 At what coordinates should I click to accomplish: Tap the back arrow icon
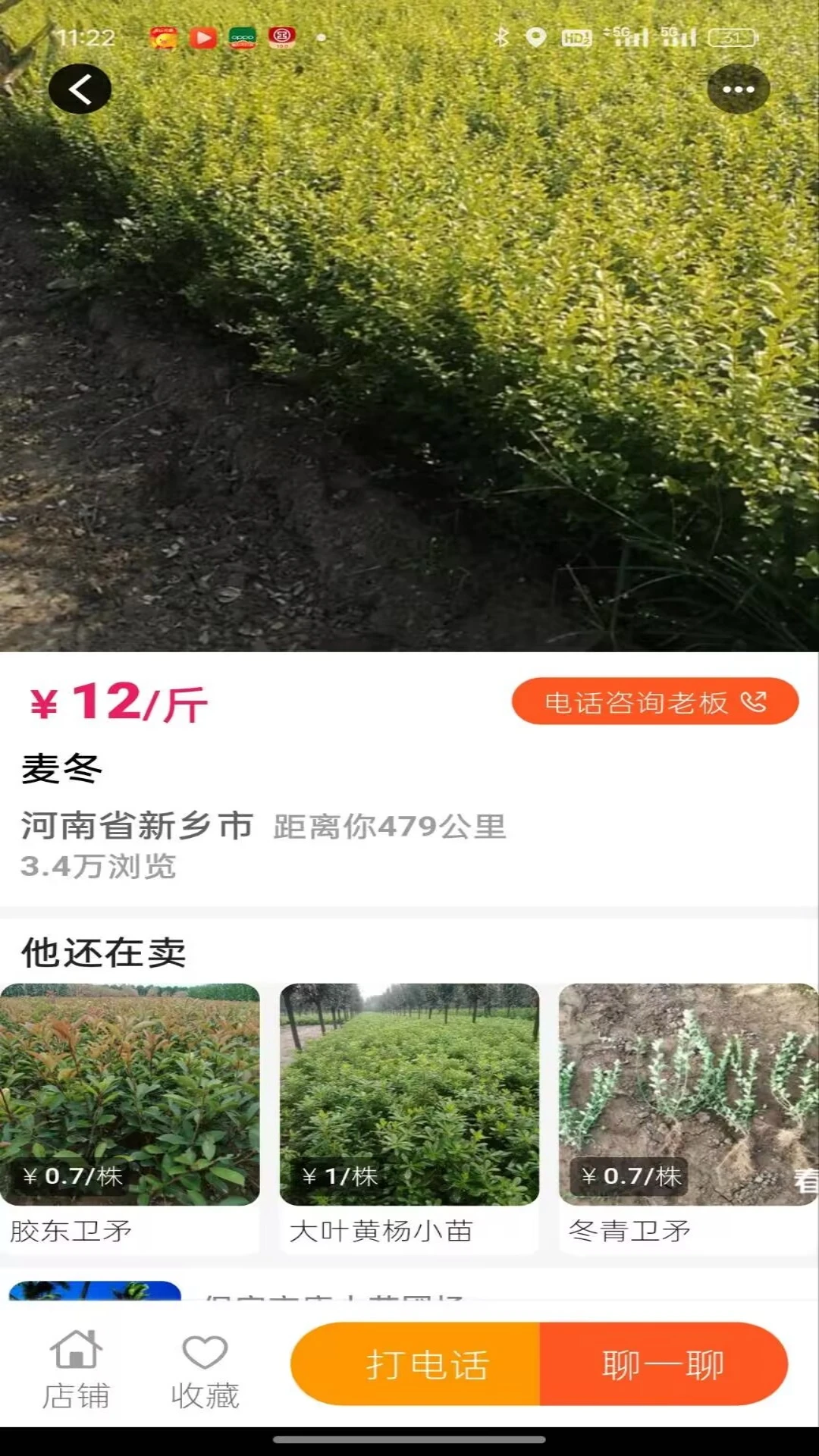[80, 89]
